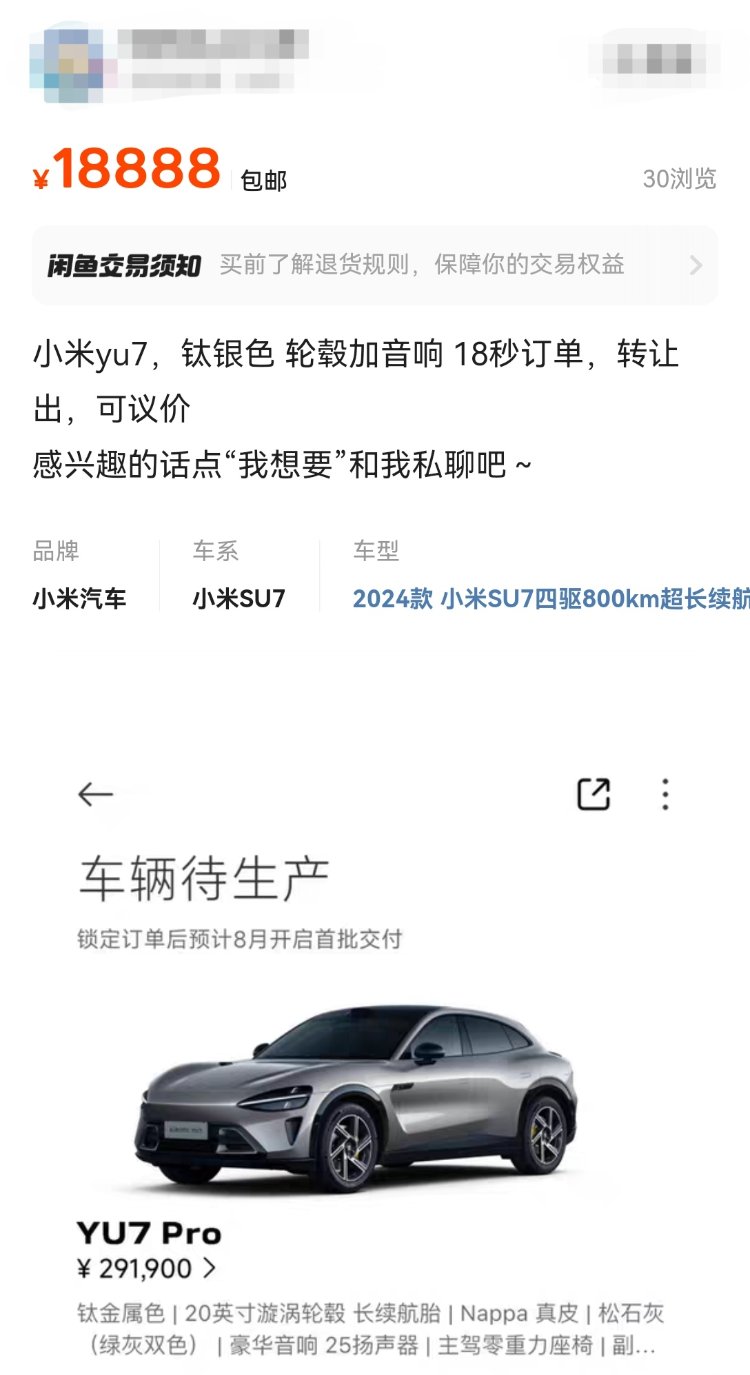This screenshot has height=1375, width=750.
Task: Tap the ¥18888 price label
Action: point(125,168)
